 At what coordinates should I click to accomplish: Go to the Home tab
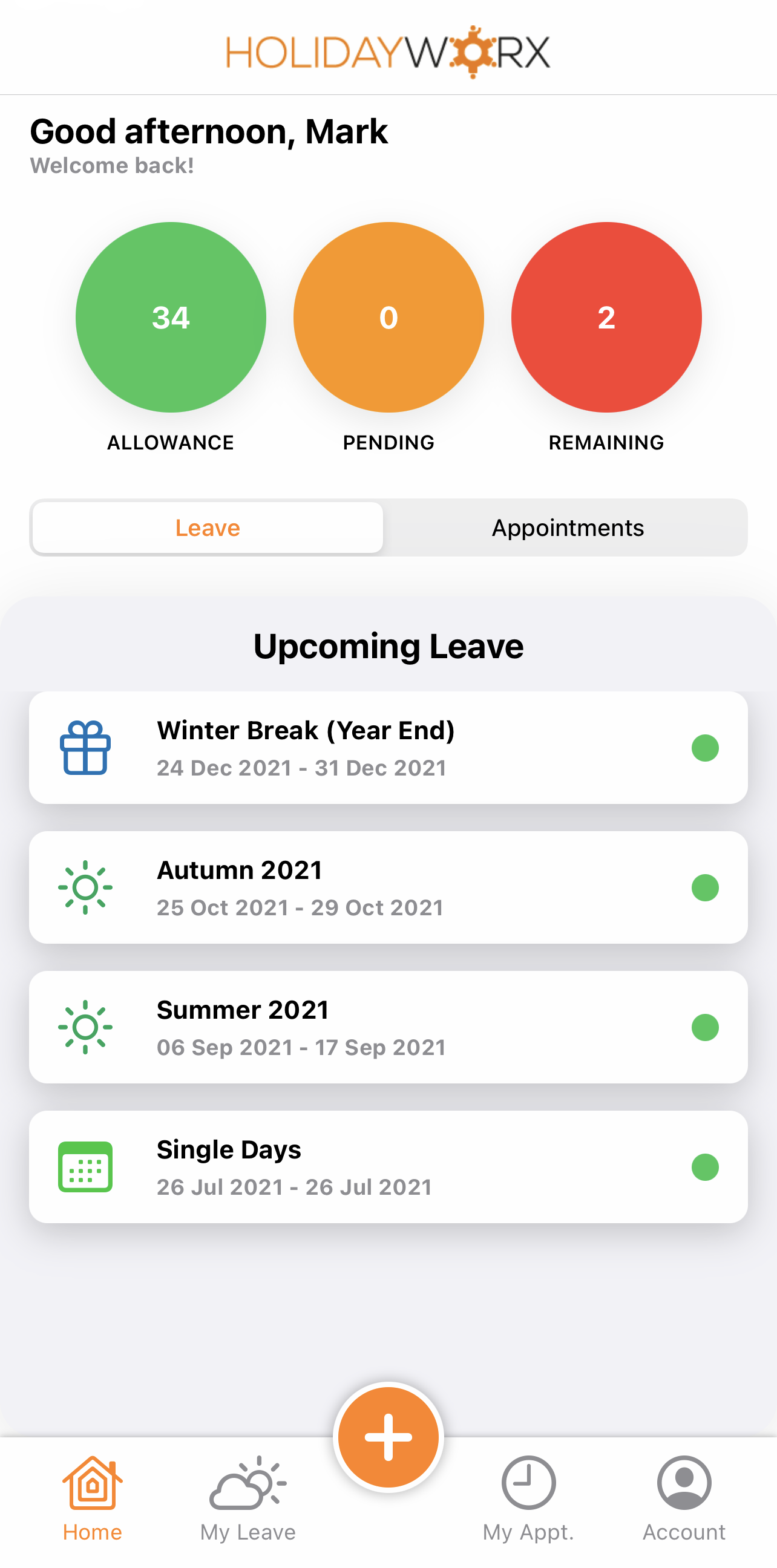[x=93, y=1498]
